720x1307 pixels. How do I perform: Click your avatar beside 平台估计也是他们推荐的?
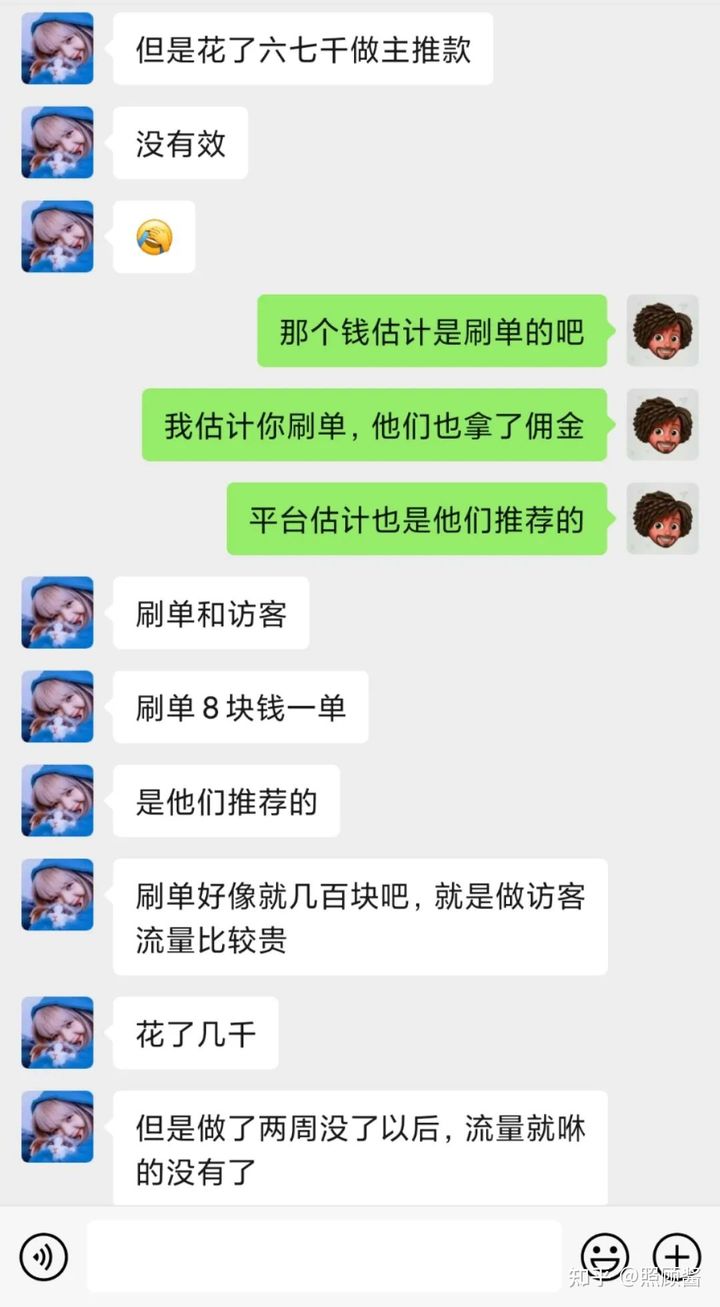point(662,519)
